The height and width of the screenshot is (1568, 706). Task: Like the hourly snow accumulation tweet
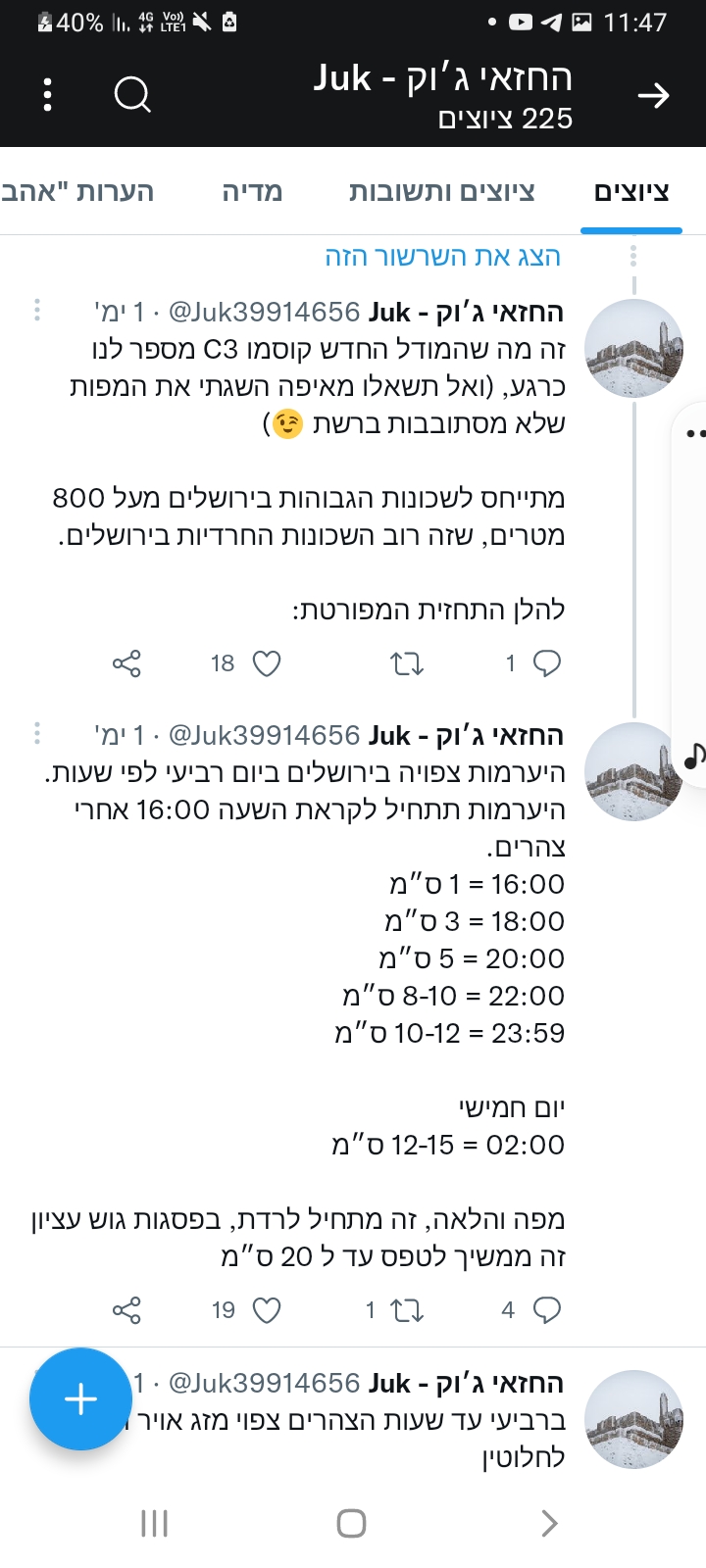(x=267, y=1310)
